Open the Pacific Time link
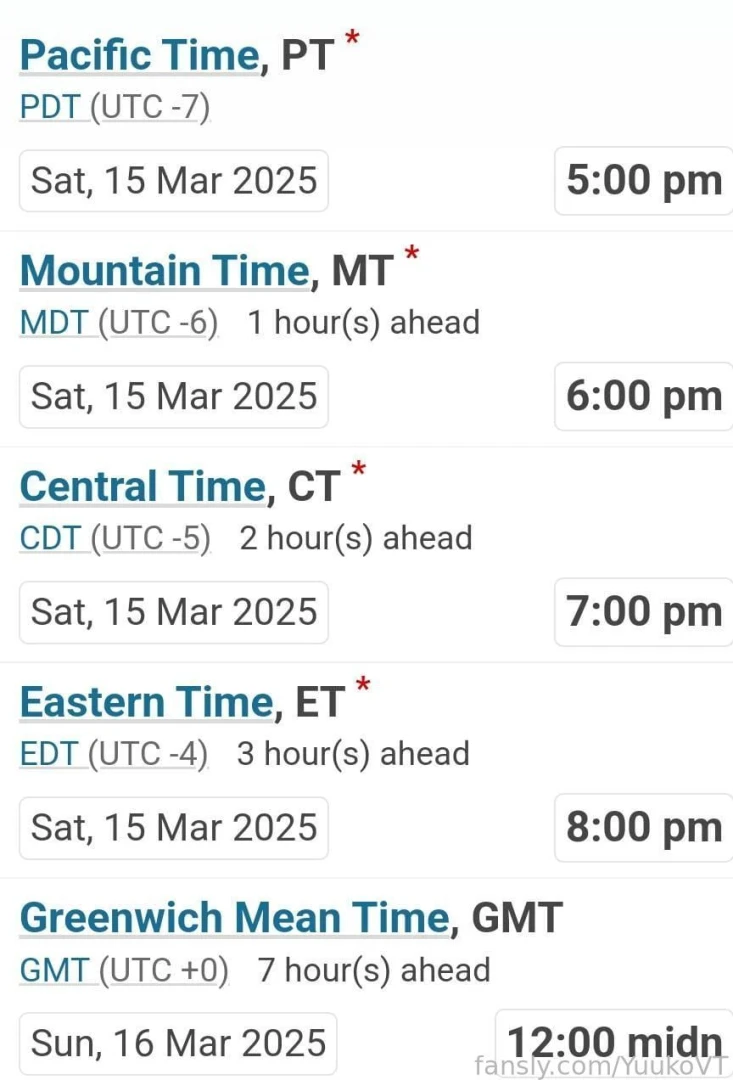Screen dimensions: 733x1080 [x=139, y=55]
